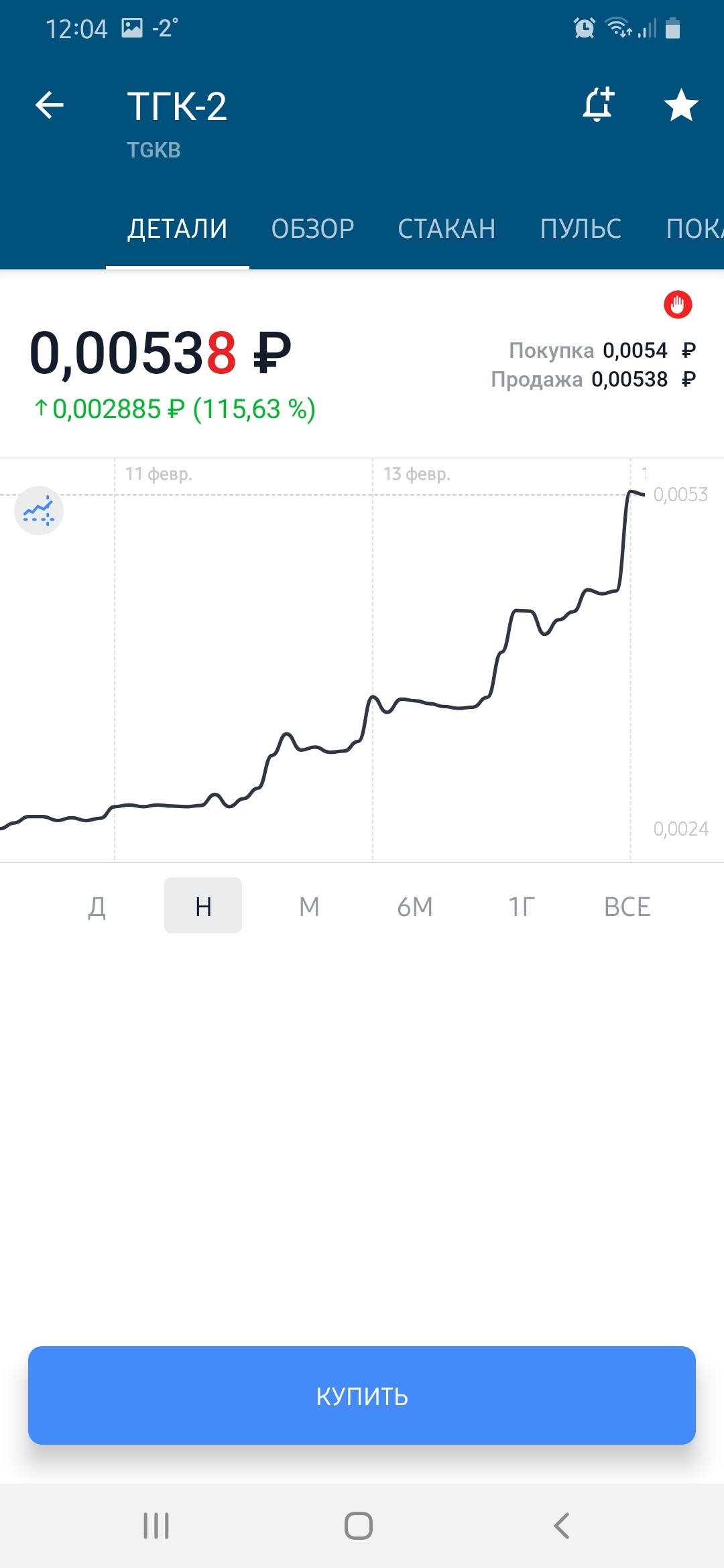724x1568 pixels.
Task: Tap the red hand warning icon
Action: (677, 305)
